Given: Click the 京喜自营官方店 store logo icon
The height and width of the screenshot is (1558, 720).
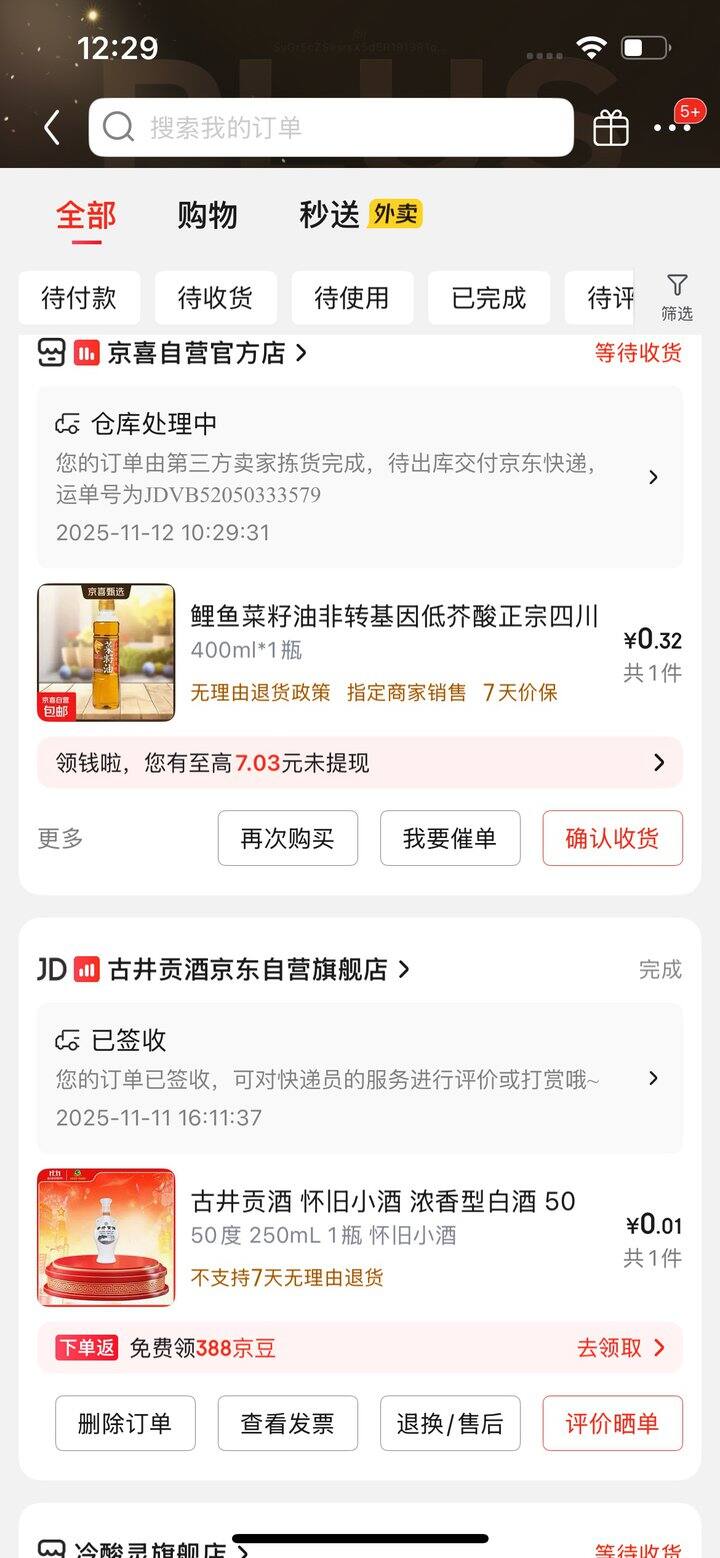Looking at the screenshot, I should point(49,353).
